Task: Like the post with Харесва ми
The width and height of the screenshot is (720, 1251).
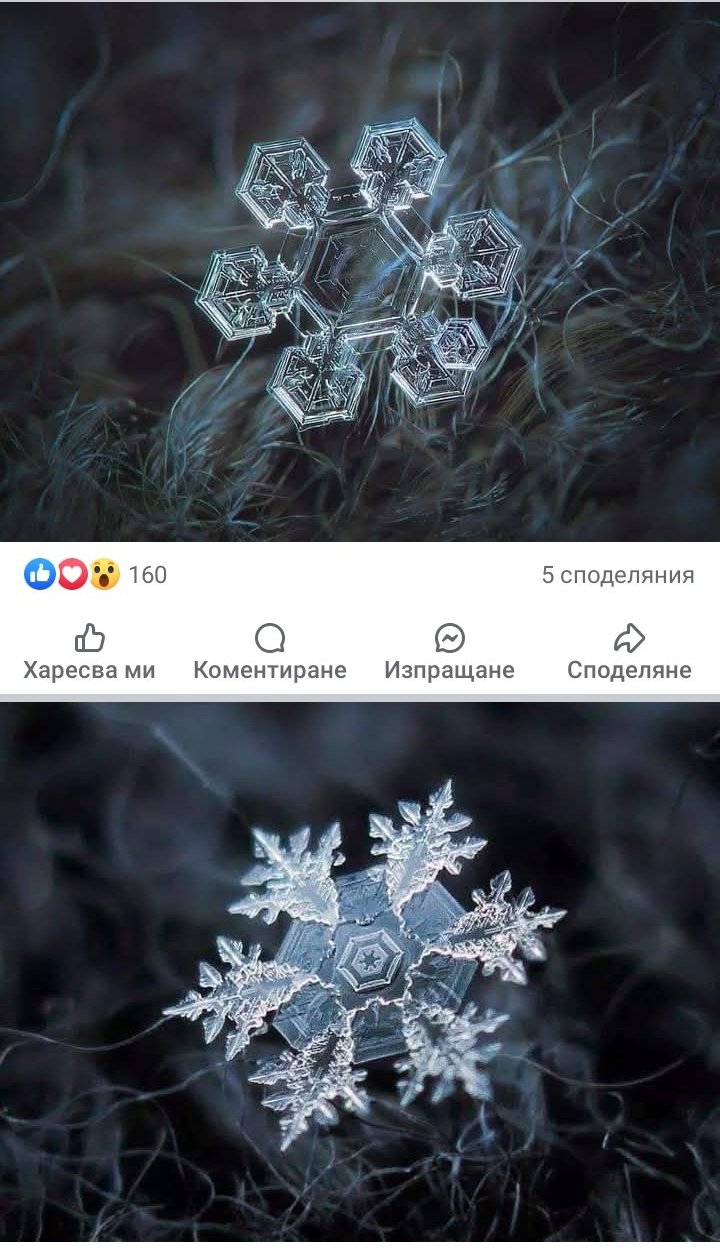Action: coord(89,653)
